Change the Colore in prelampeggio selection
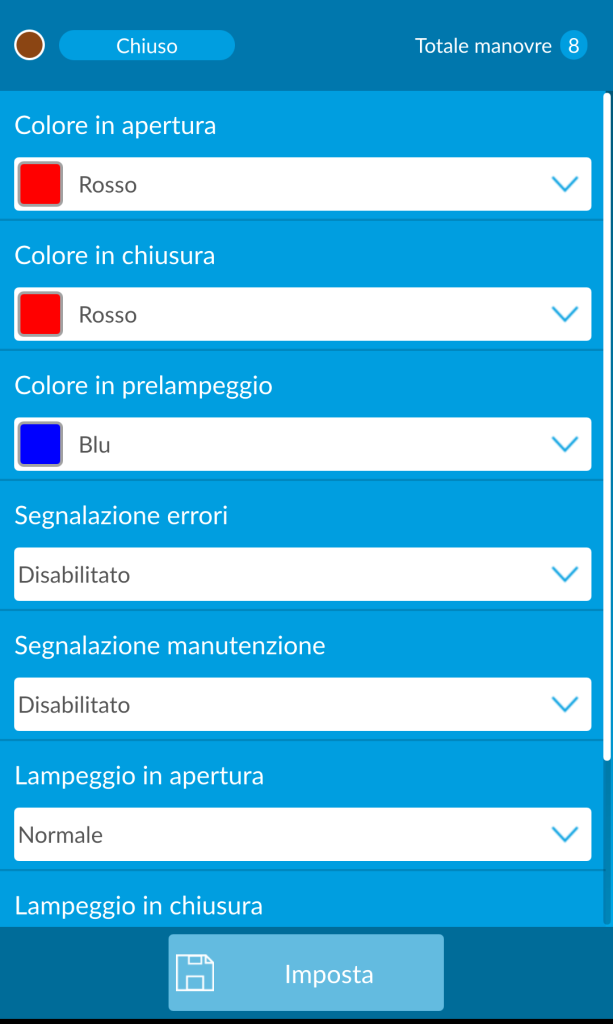Image resolution: width=613 pixels, height=1024 pixels. coord(302,444)
